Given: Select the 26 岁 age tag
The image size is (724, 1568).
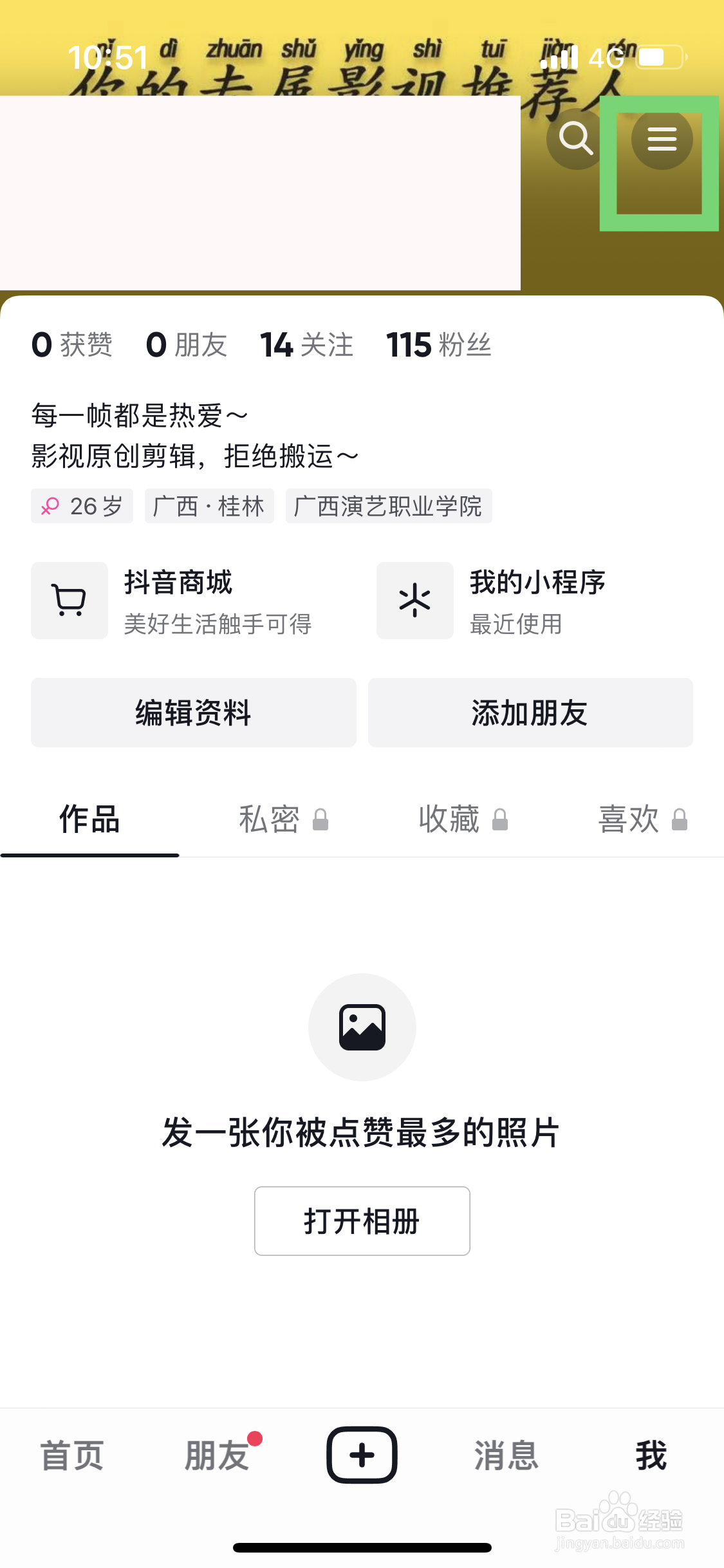Looking at the screenshot, I should [x=82, y=507].
